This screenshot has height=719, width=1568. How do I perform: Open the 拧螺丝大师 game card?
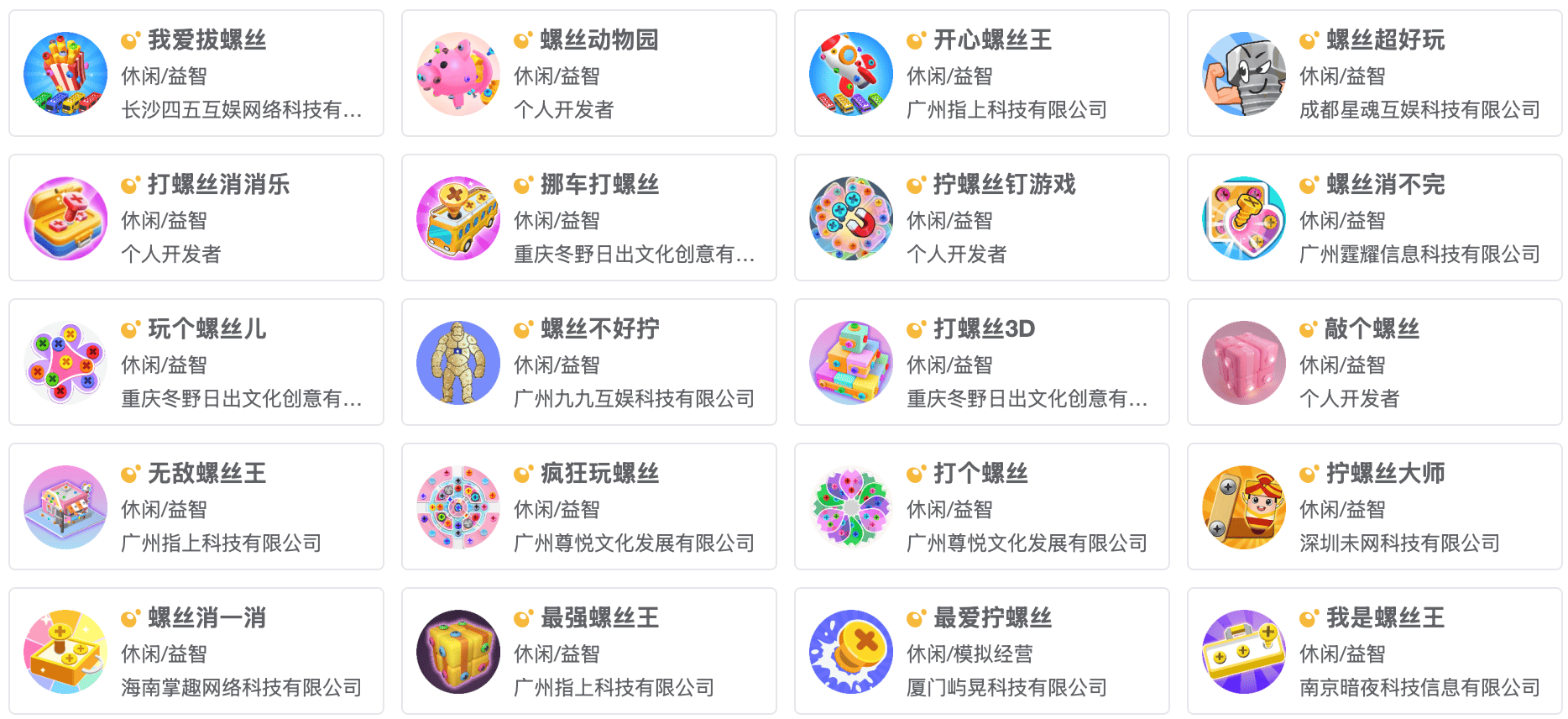(x=1375, y=507)
